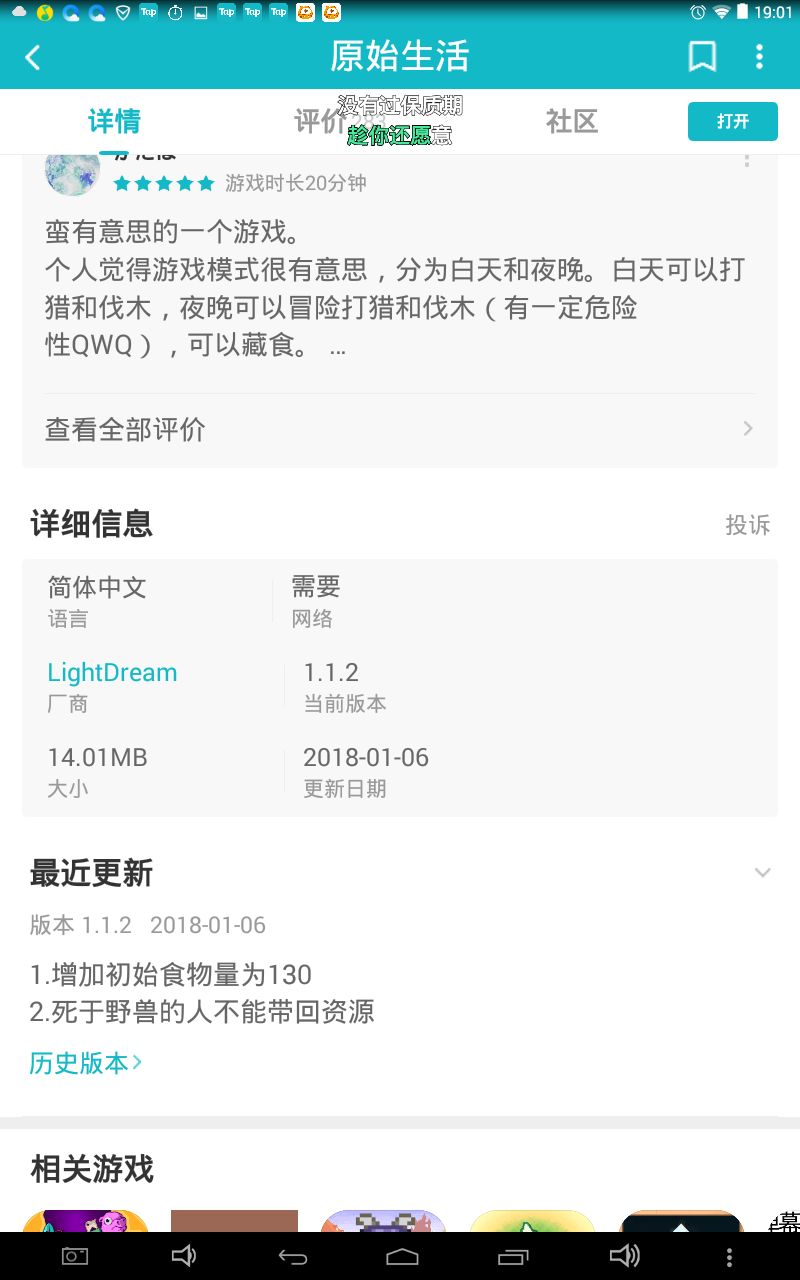This screenshot has height=1280, width=800.
Task: Bookmark the game 原始生活
Action: point(702,57)
